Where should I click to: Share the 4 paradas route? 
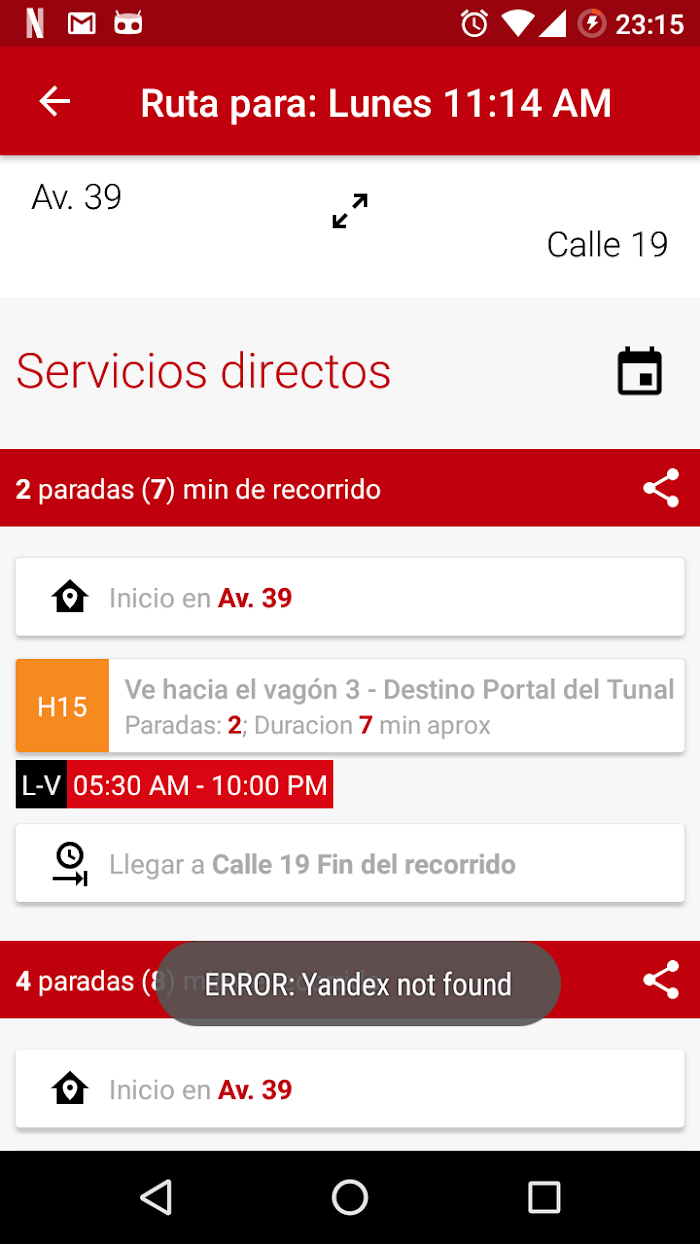[x=661, y=980]
